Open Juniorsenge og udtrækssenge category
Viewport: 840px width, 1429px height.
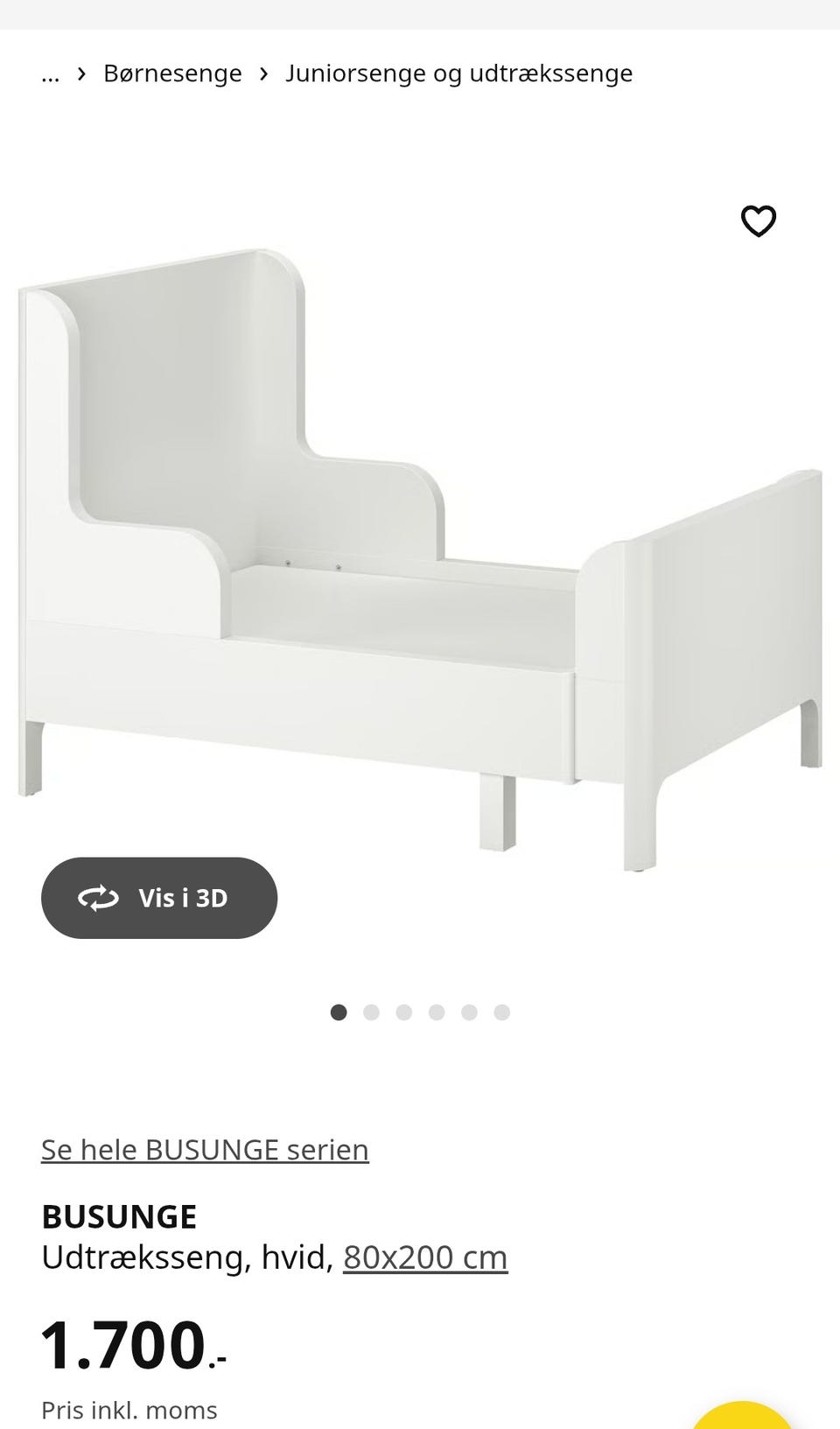coord(458,74)
